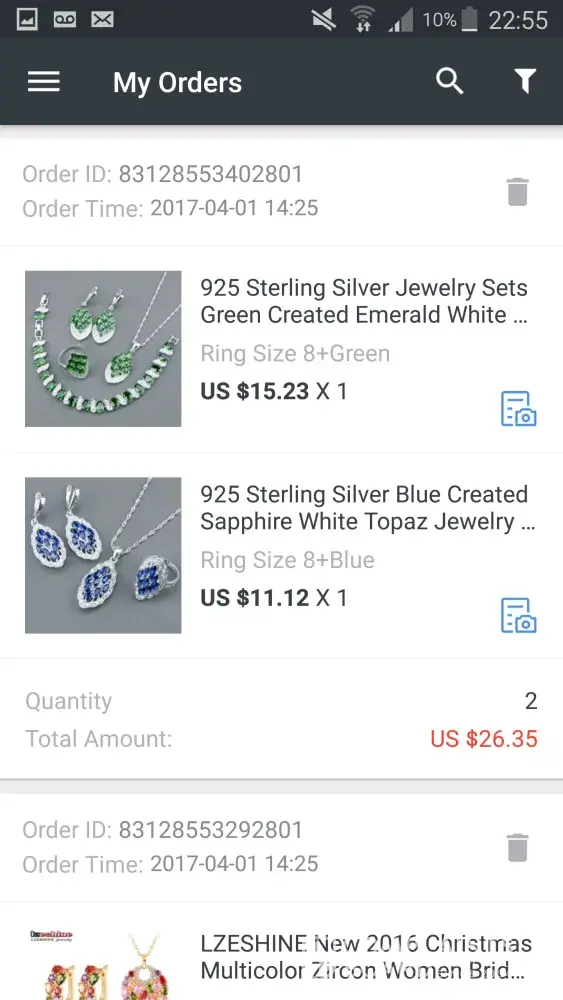Tap snapshot icon for the US $15.23 item
This screenshot has width=563, height=1000.
click(518, 409)
